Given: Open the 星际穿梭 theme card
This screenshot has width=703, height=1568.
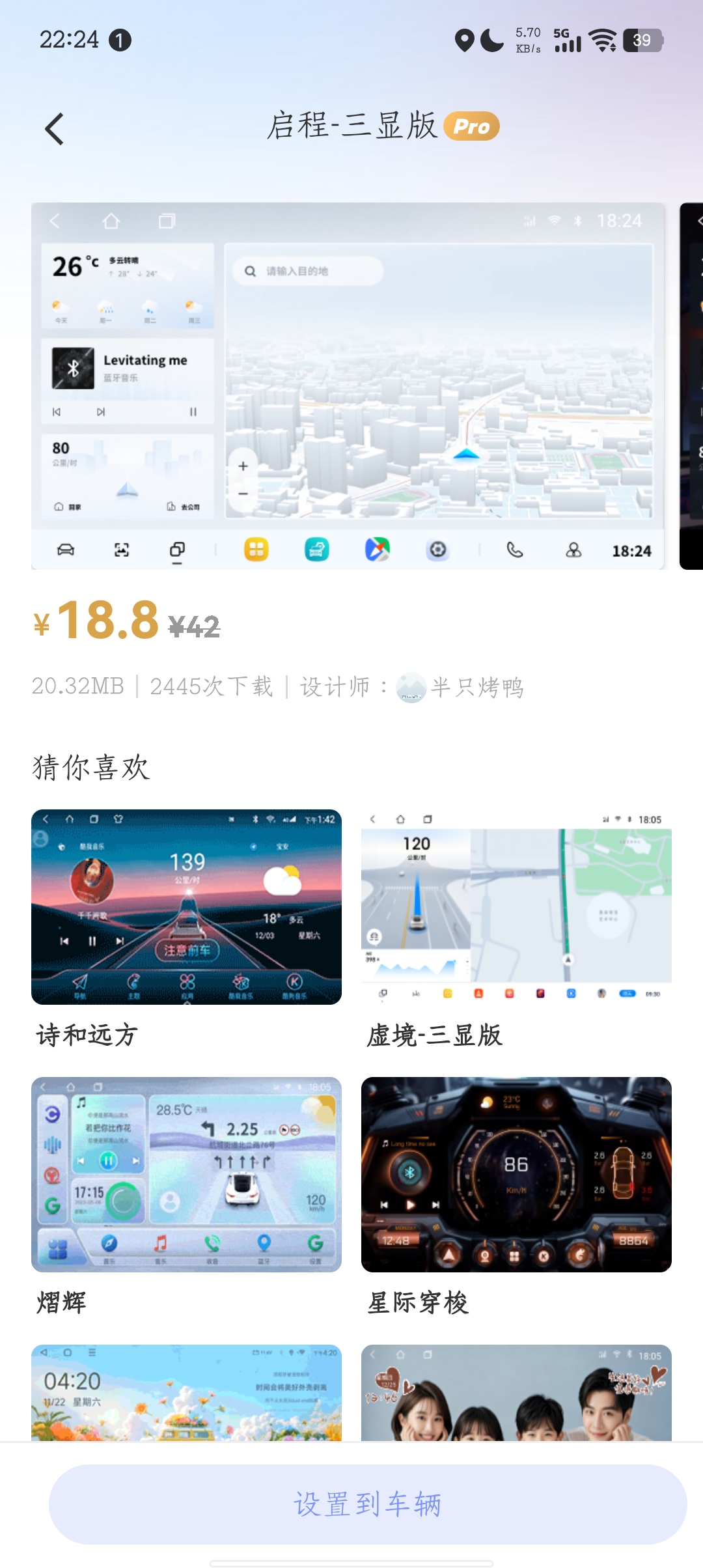Looking at the screenshot, I should 516,1174.
